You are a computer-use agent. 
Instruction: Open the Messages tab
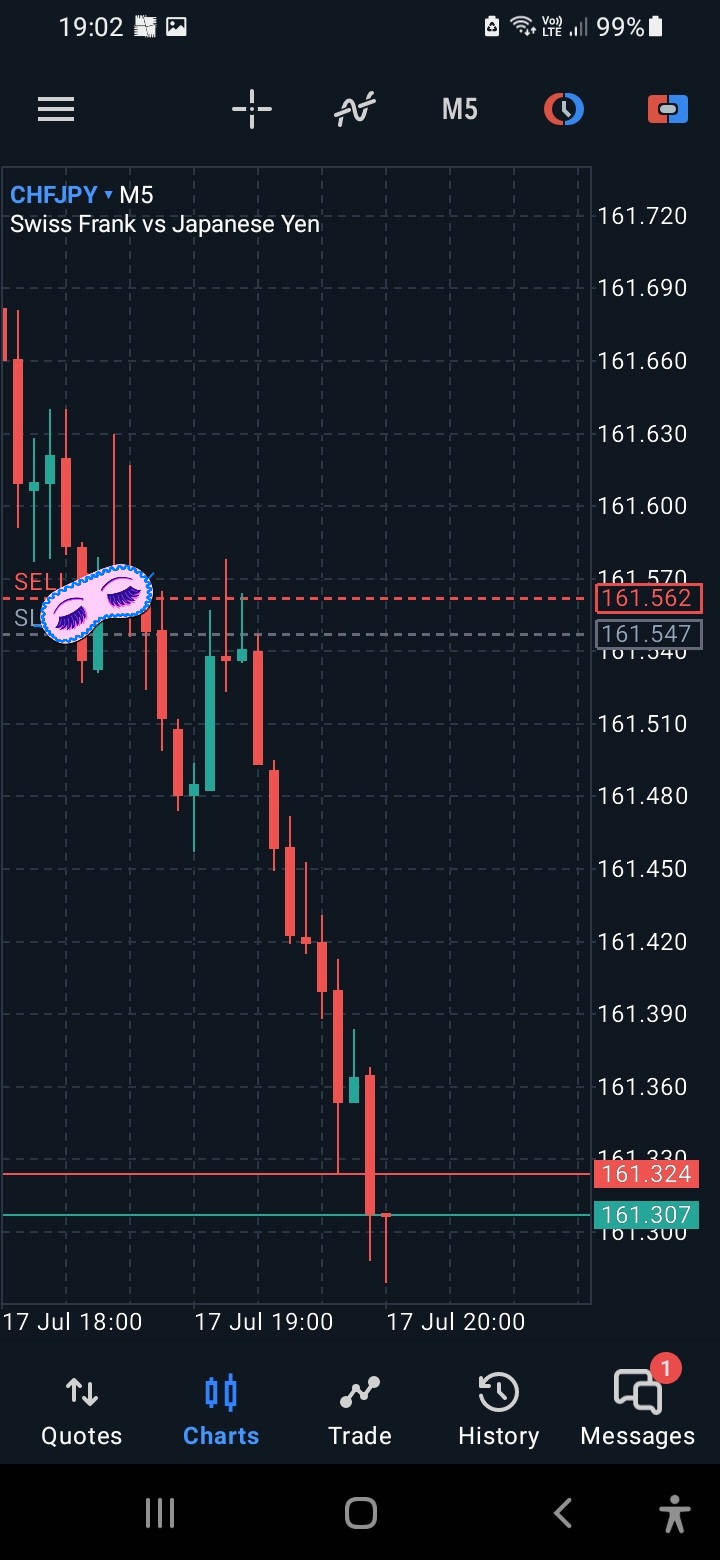tap(637, 1411)
